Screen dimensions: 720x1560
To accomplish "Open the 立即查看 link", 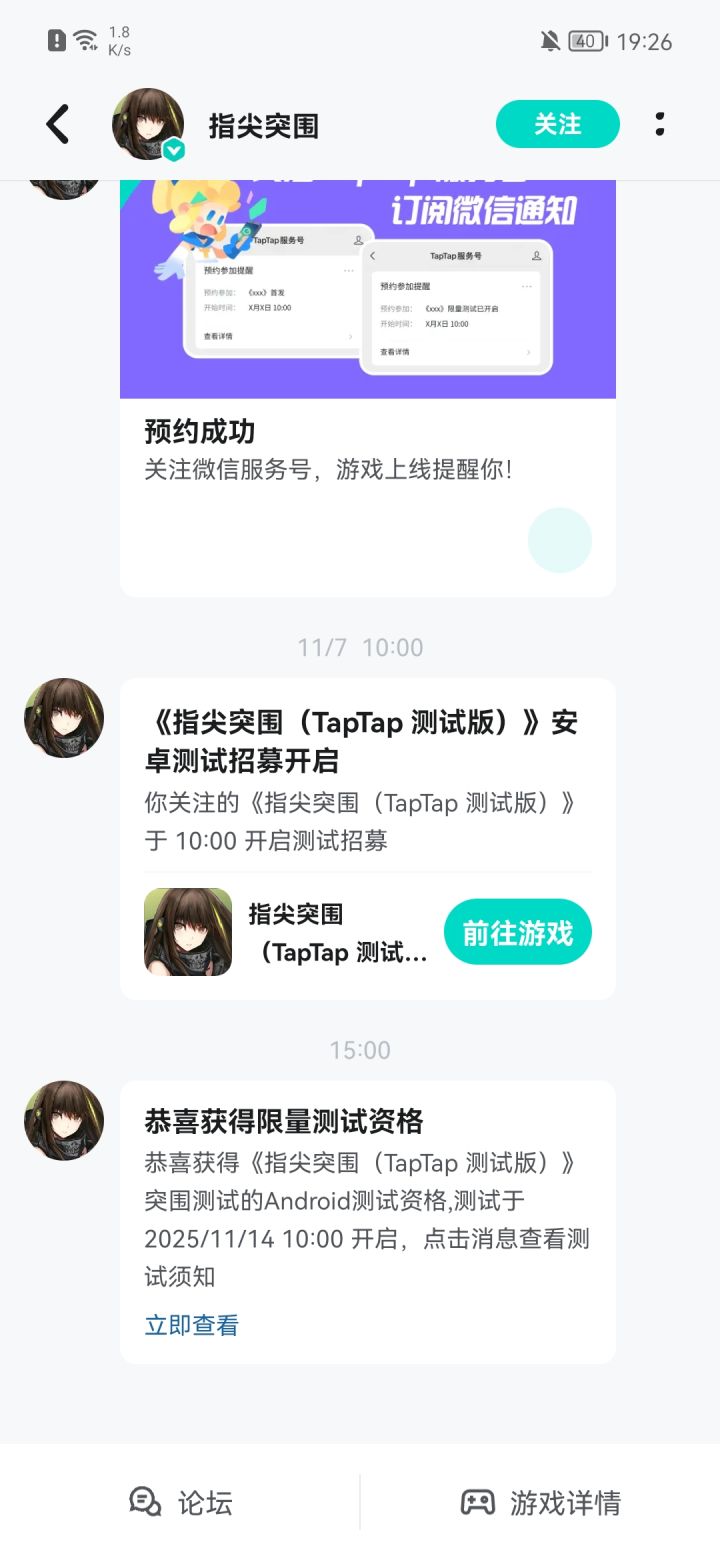I will click(x=191, y=1324).
